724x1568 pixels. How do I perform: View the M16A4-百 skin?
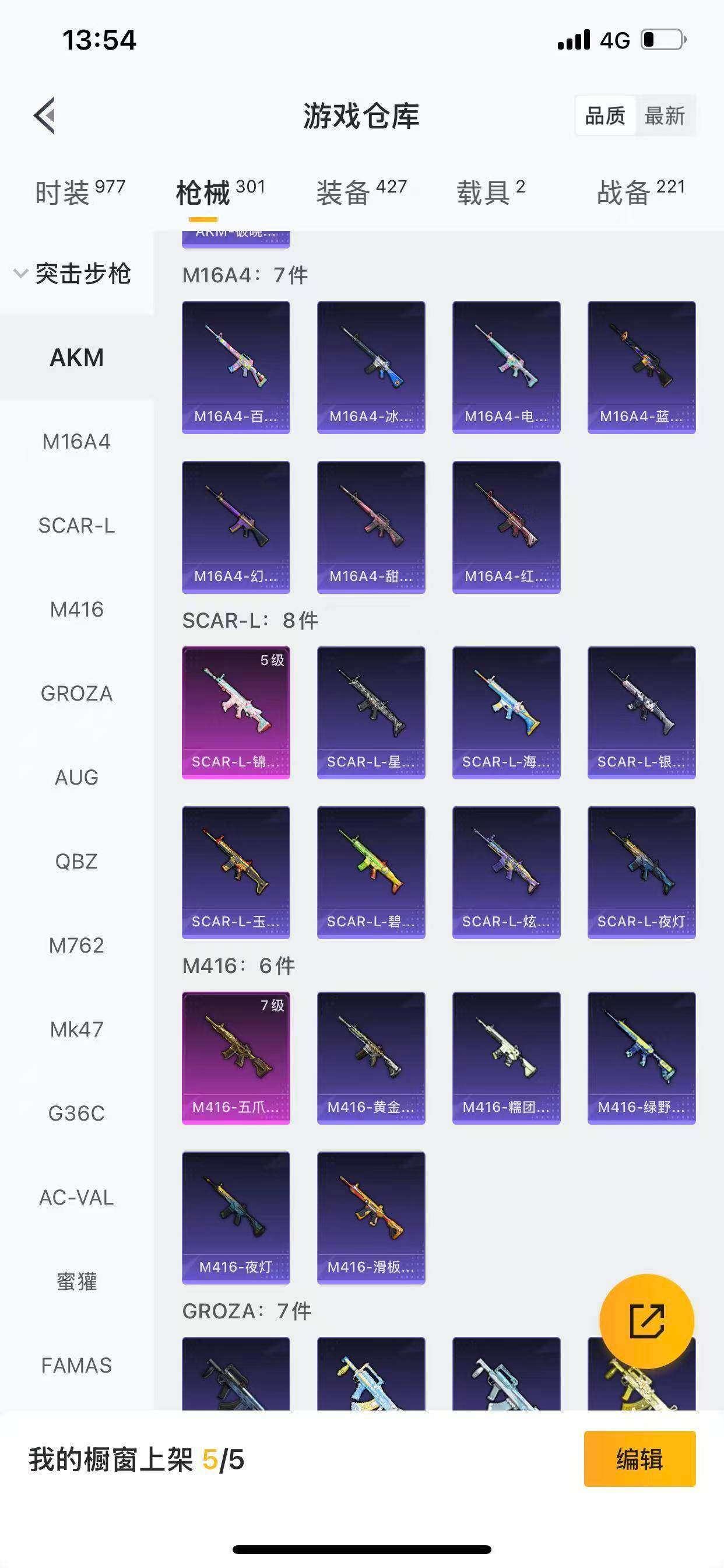tap(236, 367)
